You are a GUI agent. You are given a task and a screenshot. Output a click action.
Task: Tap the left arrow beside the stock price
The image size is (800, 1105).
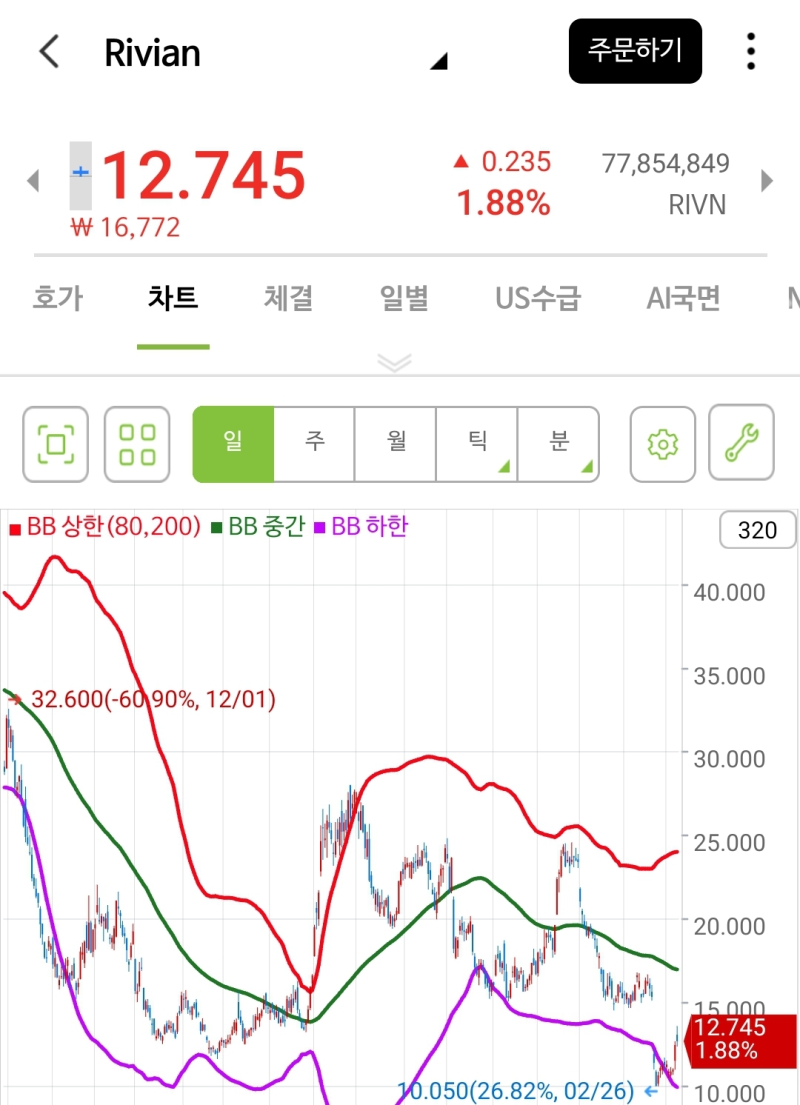32,180
